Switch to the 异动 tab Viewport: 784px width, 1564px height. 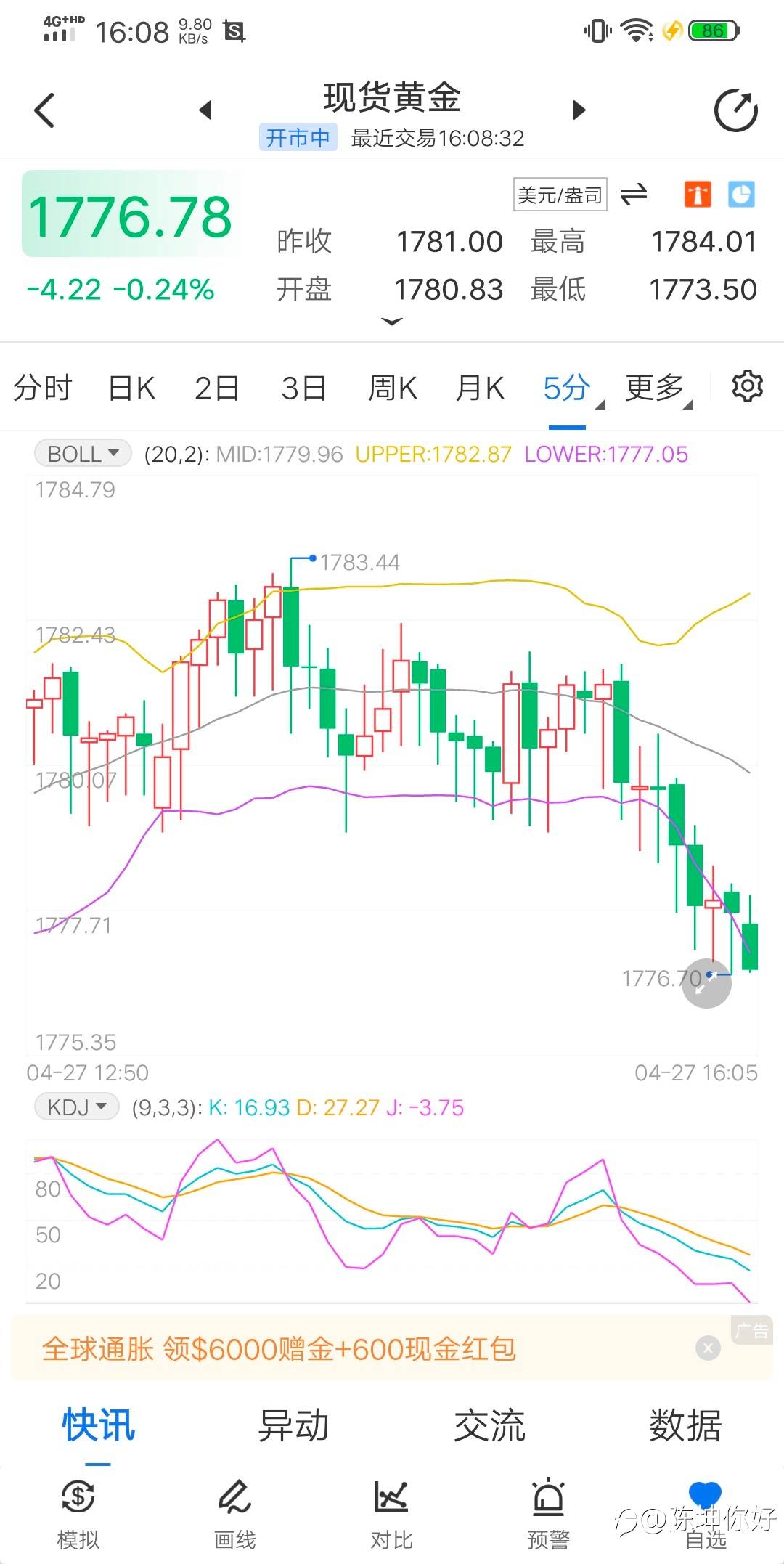tap(293, 1425)
